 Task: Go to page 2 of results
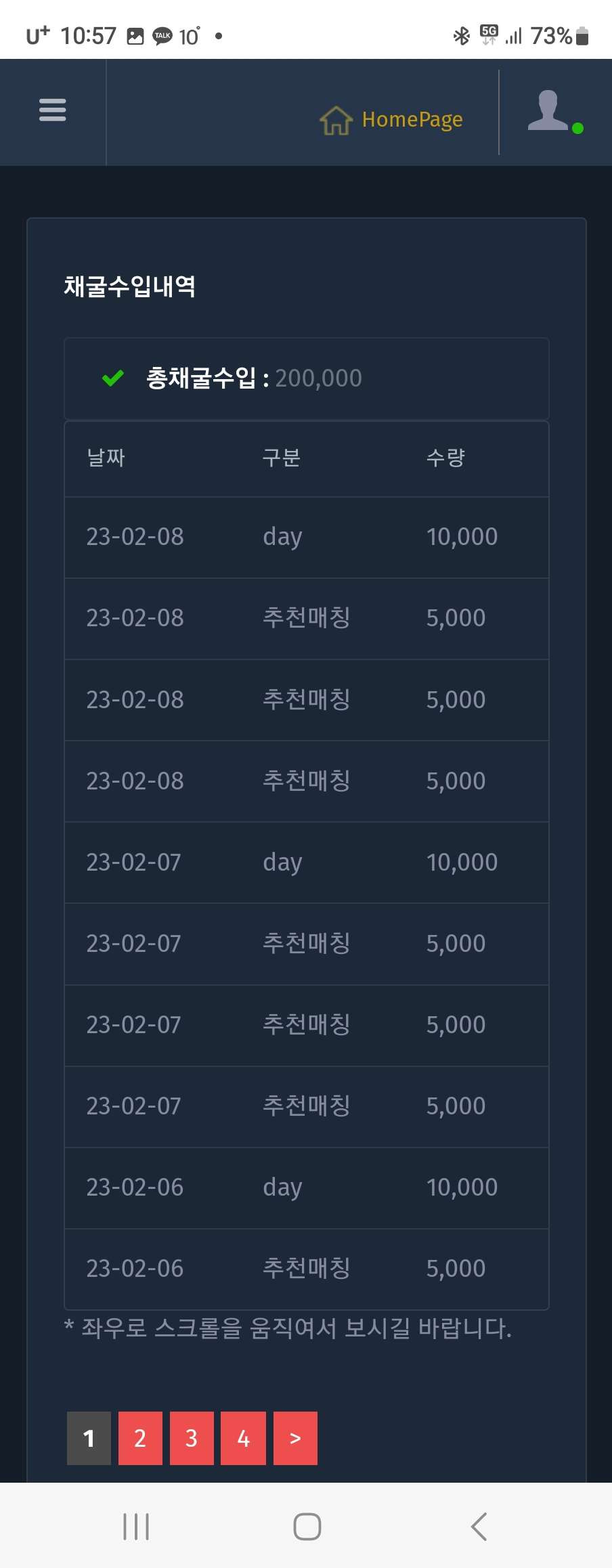[x=140, y=1438]
